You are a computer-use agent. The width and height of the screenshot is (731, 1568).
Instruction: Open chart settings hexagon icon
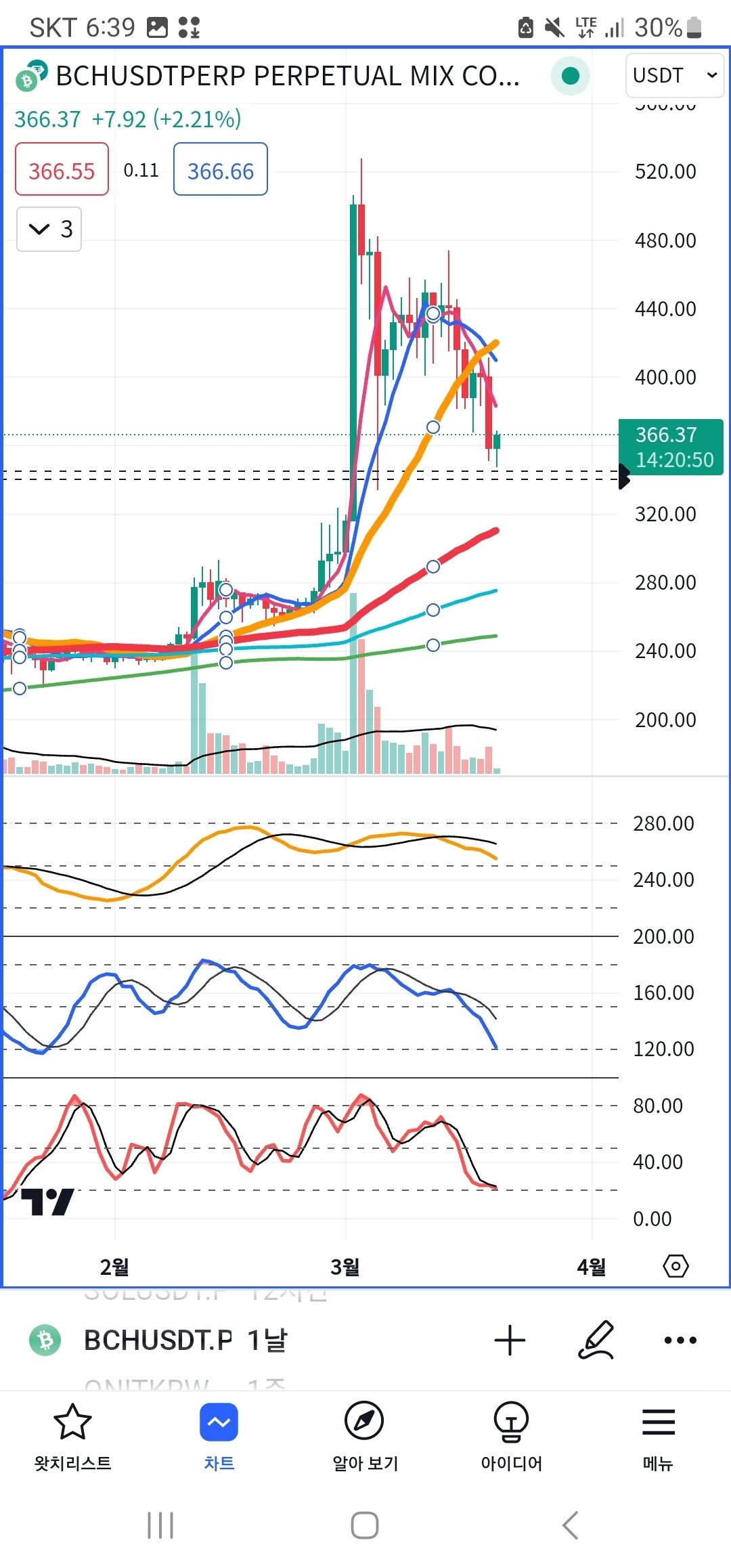pyautogui.click(x=675, y=1265)
